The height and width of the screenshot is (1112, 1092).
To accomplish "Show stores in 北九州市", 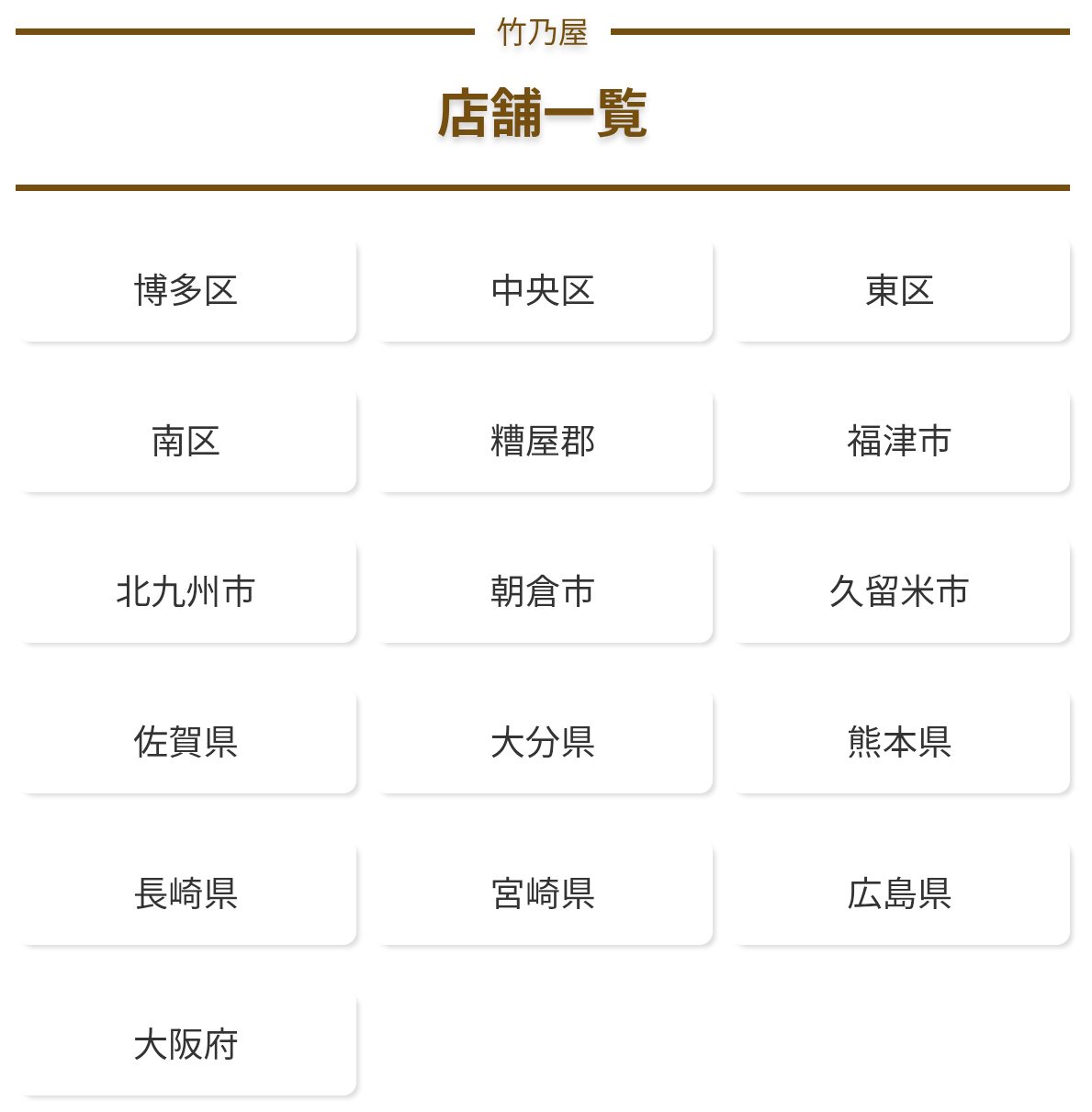I will 186,592.
